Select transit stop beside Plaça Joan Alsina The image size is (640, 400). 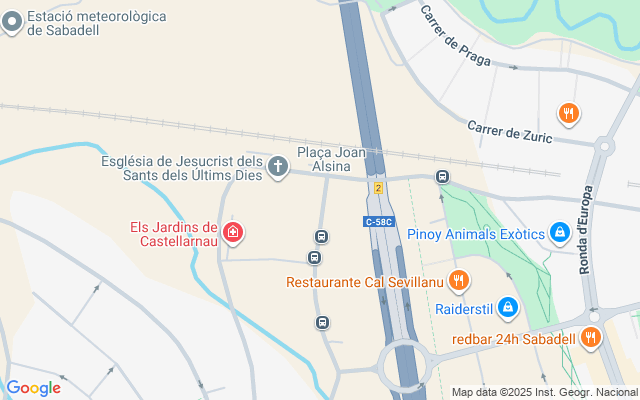coord(442,177)
